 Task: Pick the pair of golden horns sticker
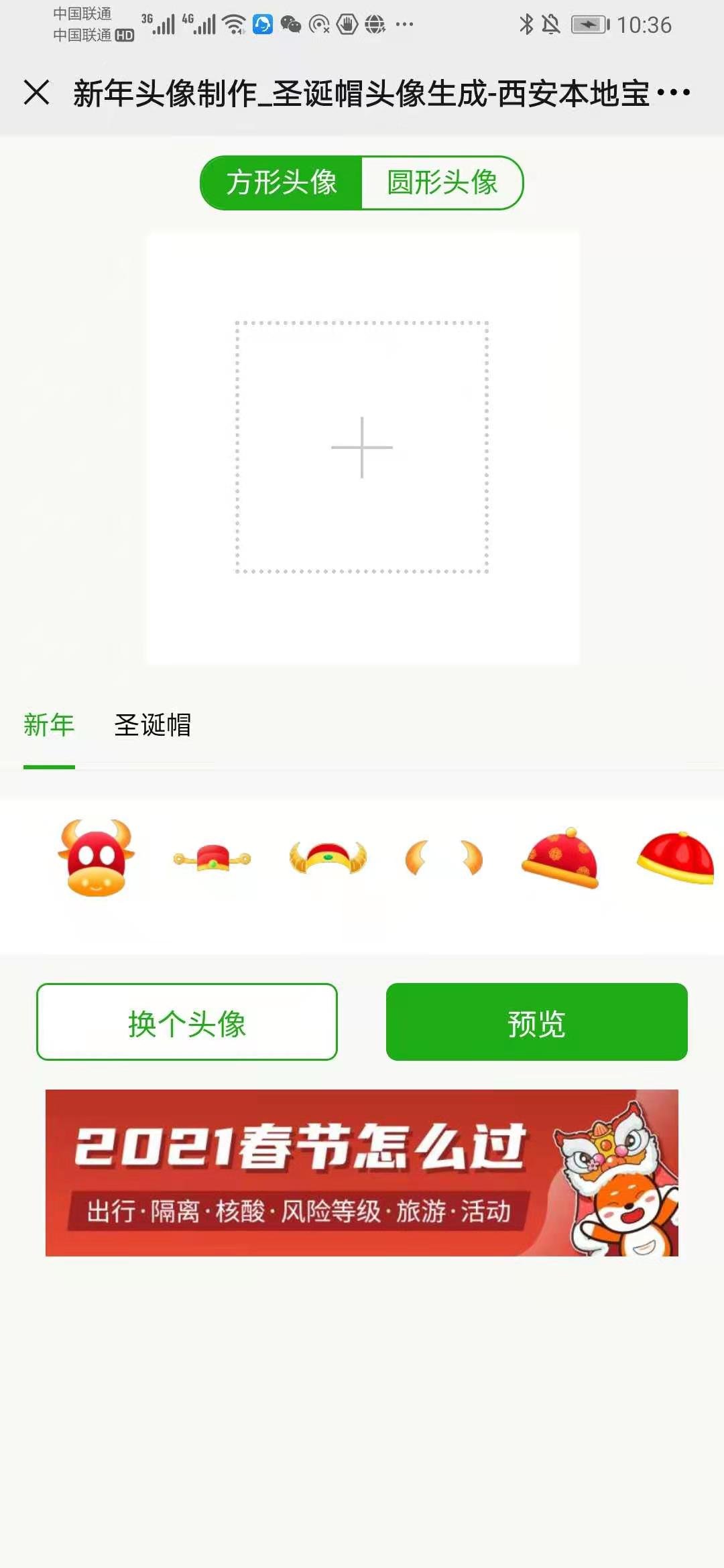444,858
